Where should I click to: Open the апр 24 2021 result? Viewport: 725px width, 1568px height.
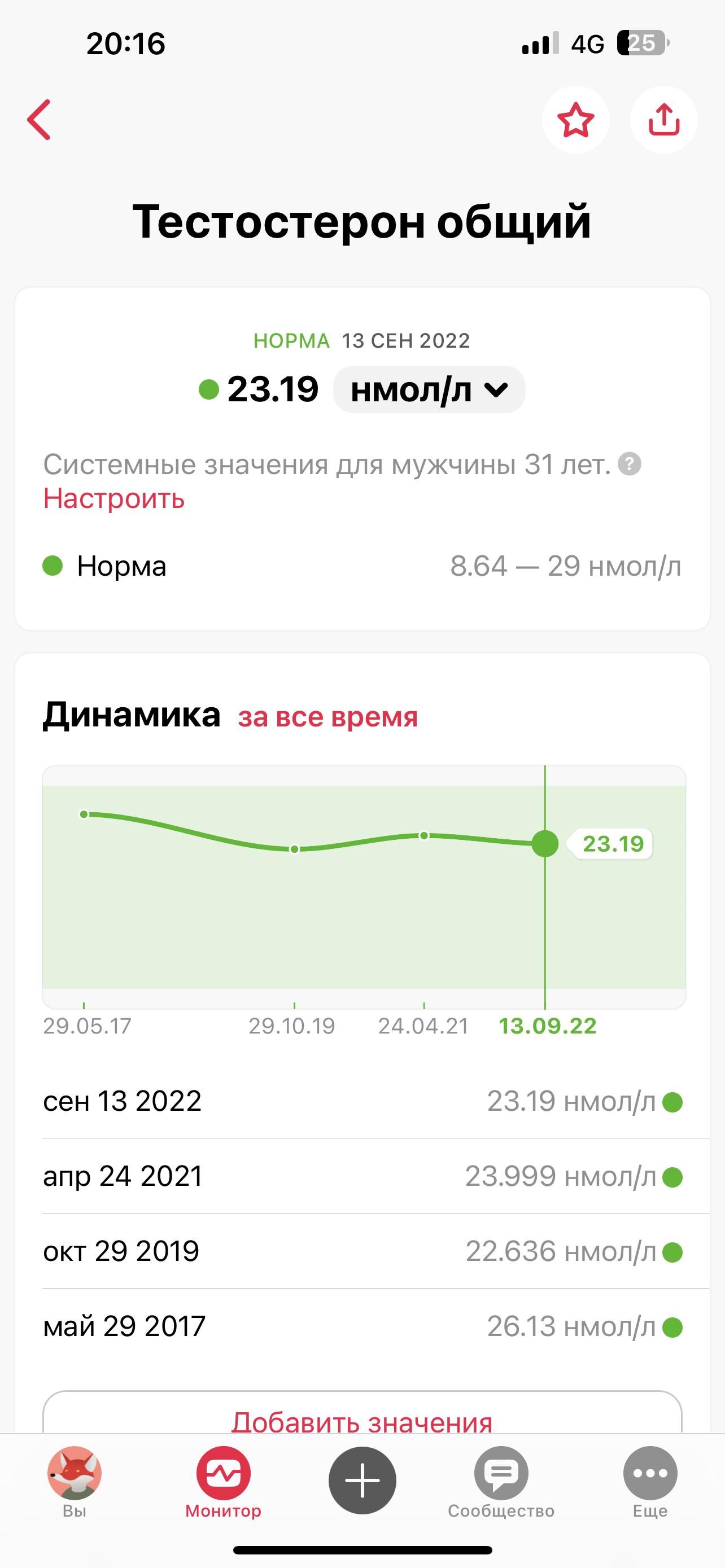pyautogui.click(x=362, y=1176)
